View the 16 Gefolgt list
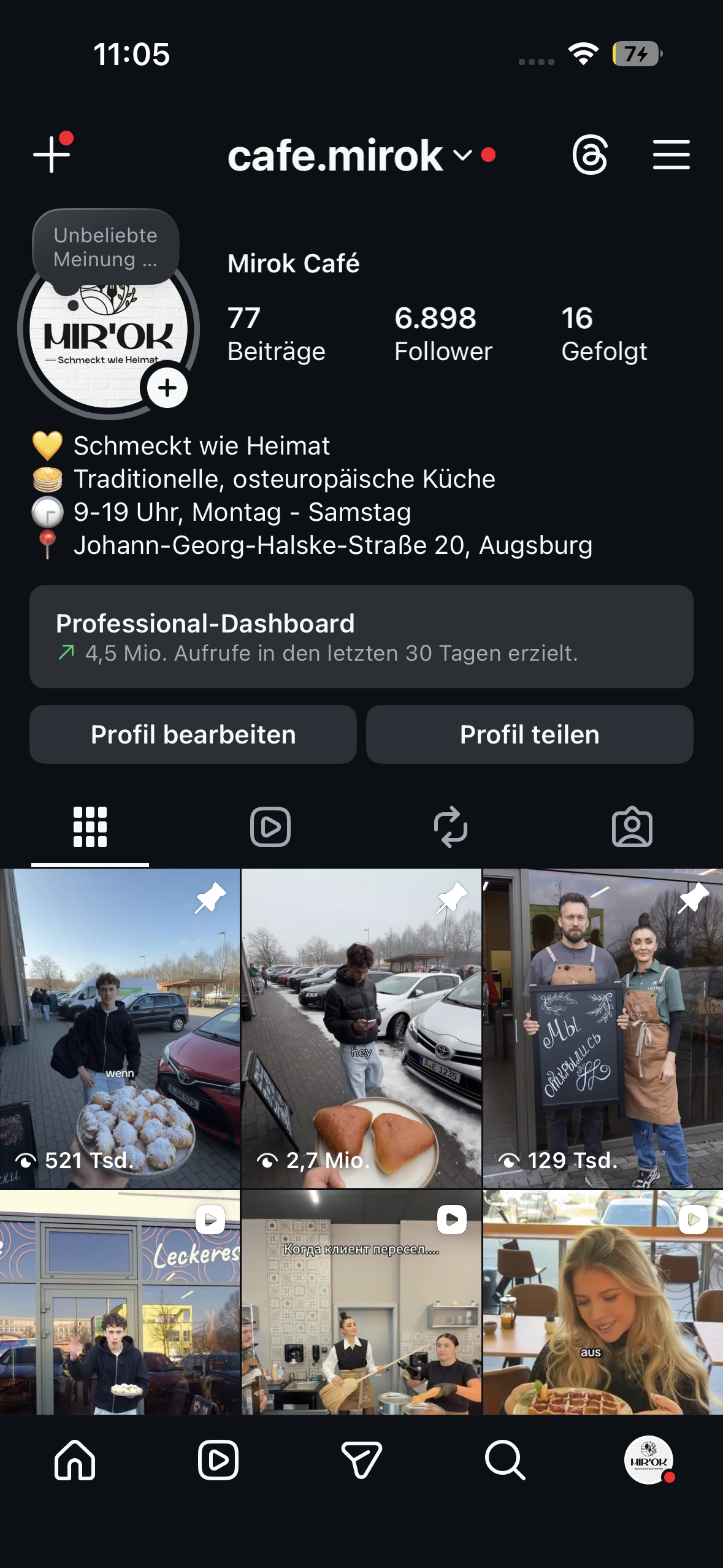The width and height of the screenshot is (723, 1568). pyautogui.click(x=604, y=334)
